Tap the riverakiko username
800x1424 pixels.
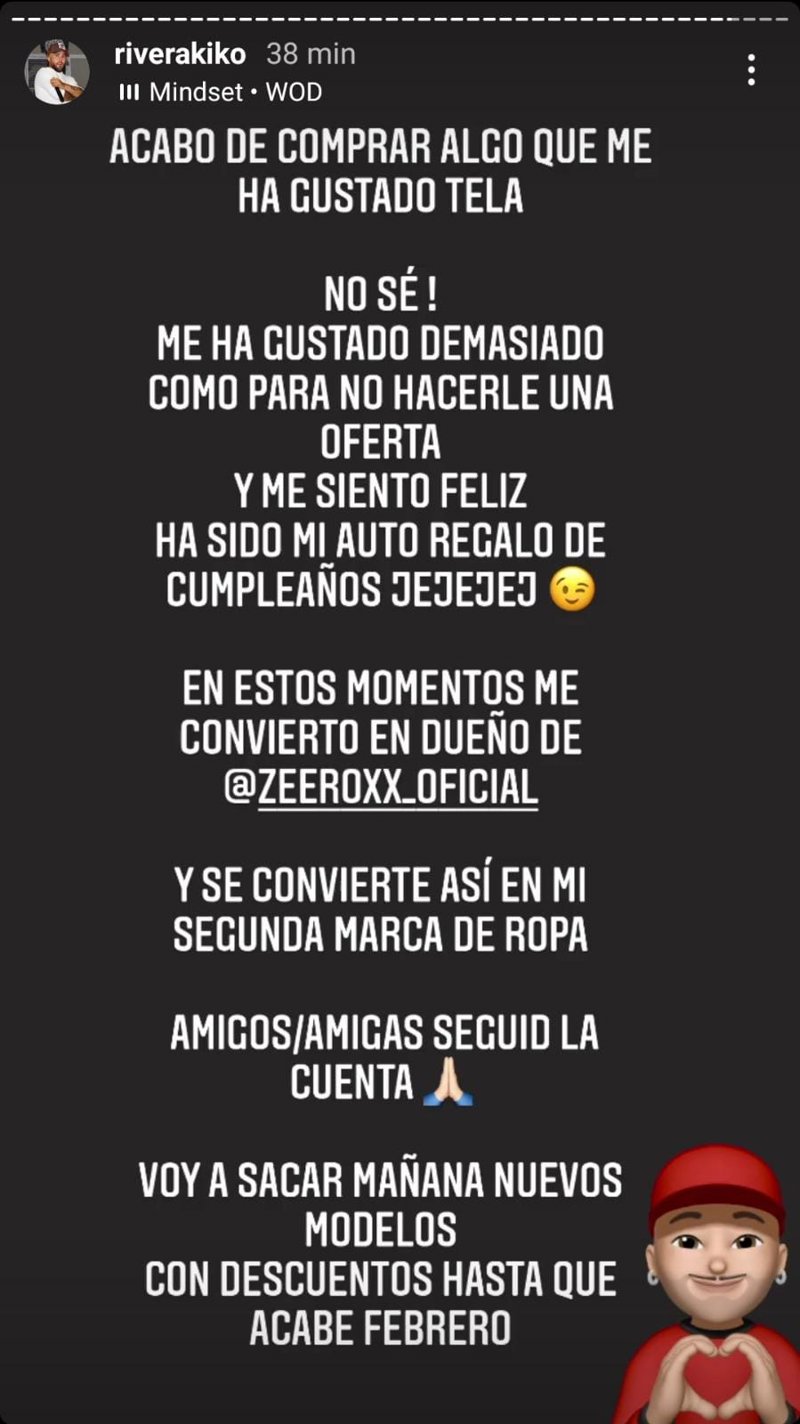tap(180, 54)
